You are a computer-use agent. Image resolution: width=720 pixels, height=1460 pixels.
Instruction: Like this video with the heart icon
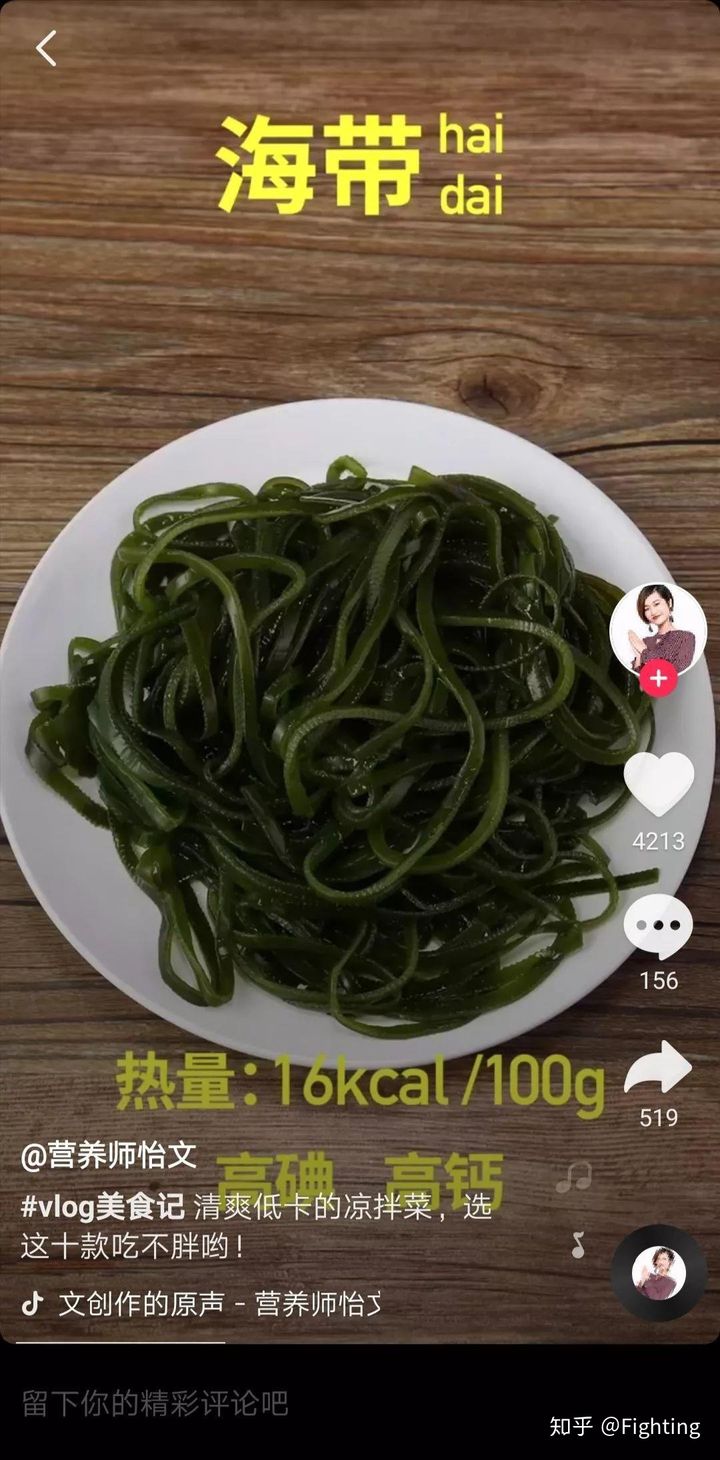[658, 784]
